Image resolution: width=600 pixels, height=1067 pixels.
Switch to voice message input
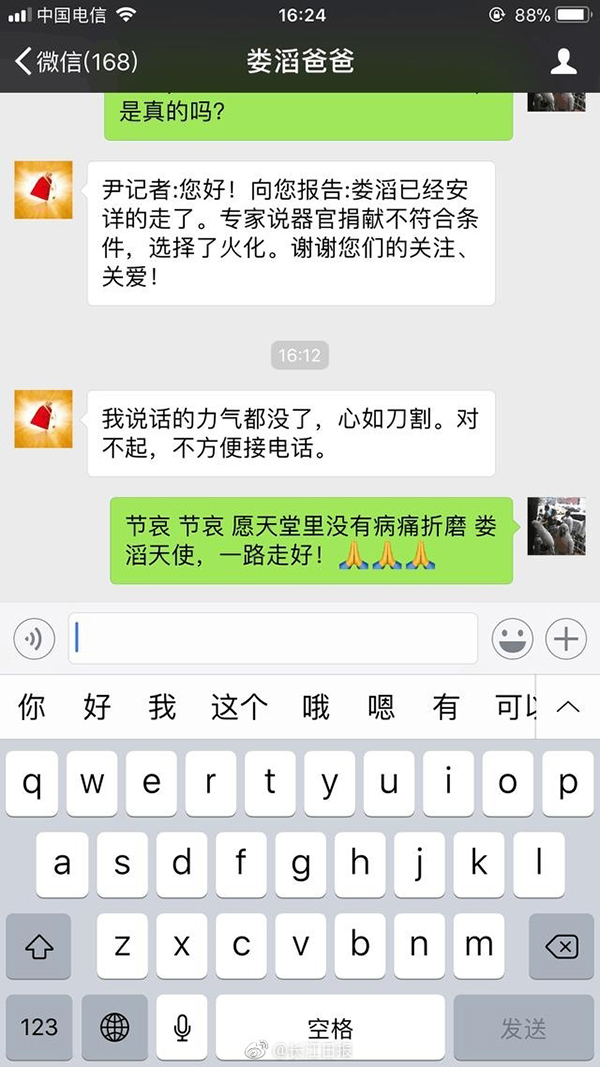pos(34,638)
